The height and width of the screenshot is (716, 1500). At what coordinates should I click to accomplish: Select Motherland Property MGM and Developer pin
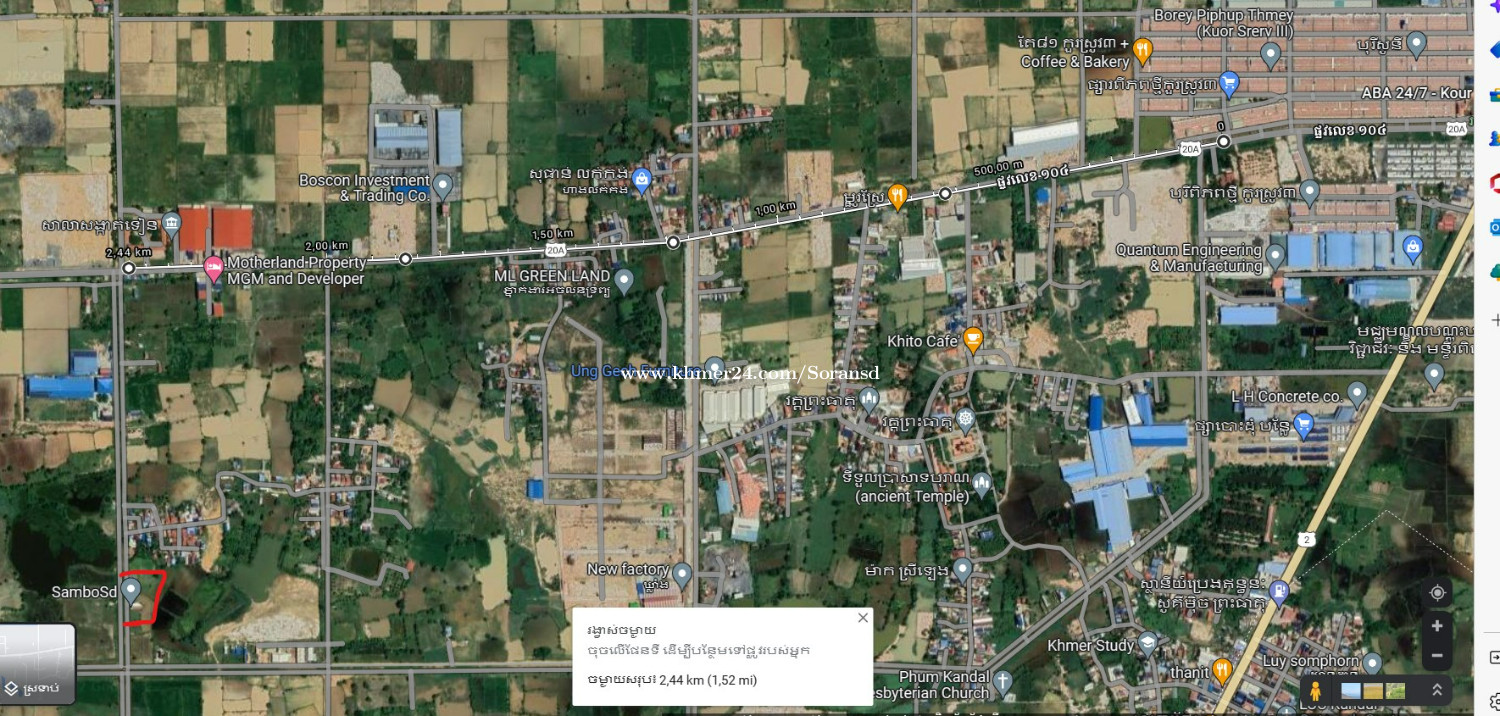pyautogui.click(x=213, y=268)
